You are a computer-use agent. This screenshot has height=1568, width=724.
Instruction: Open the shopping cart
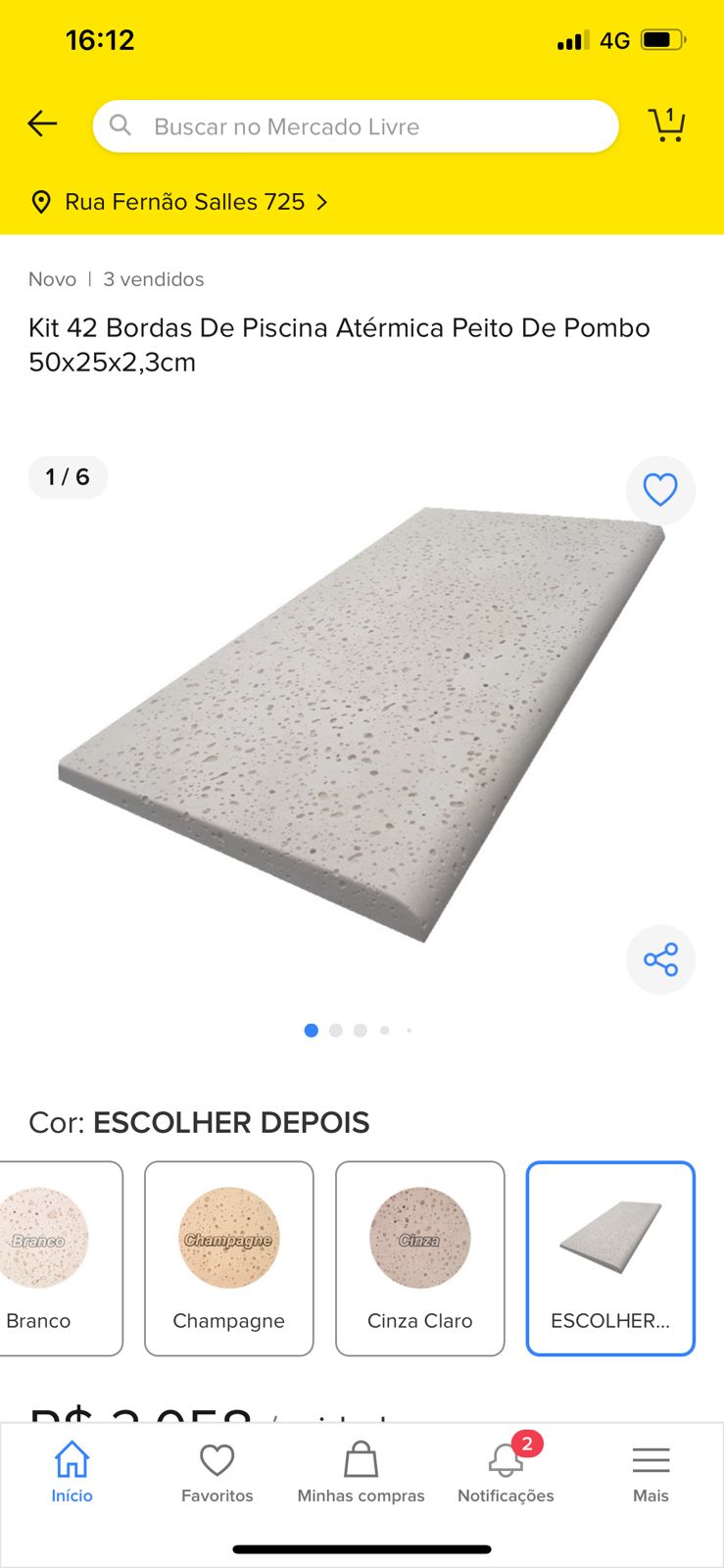(667, 125)
